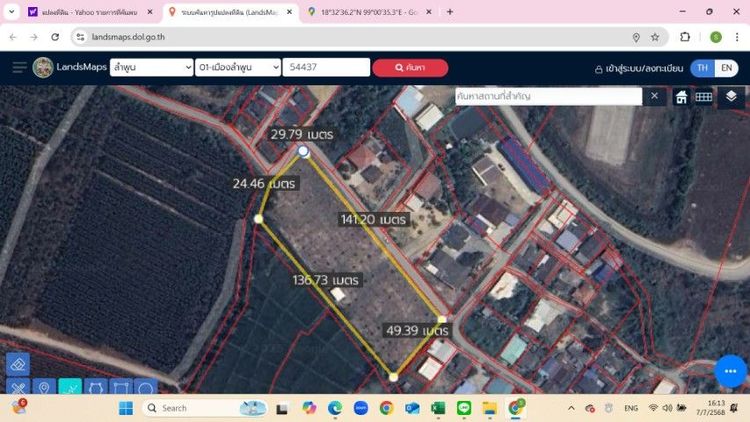Expand the district dropdown 01-เมืองลำพูน
Viewport: 750px width, 422px height.
coord(236,67)
